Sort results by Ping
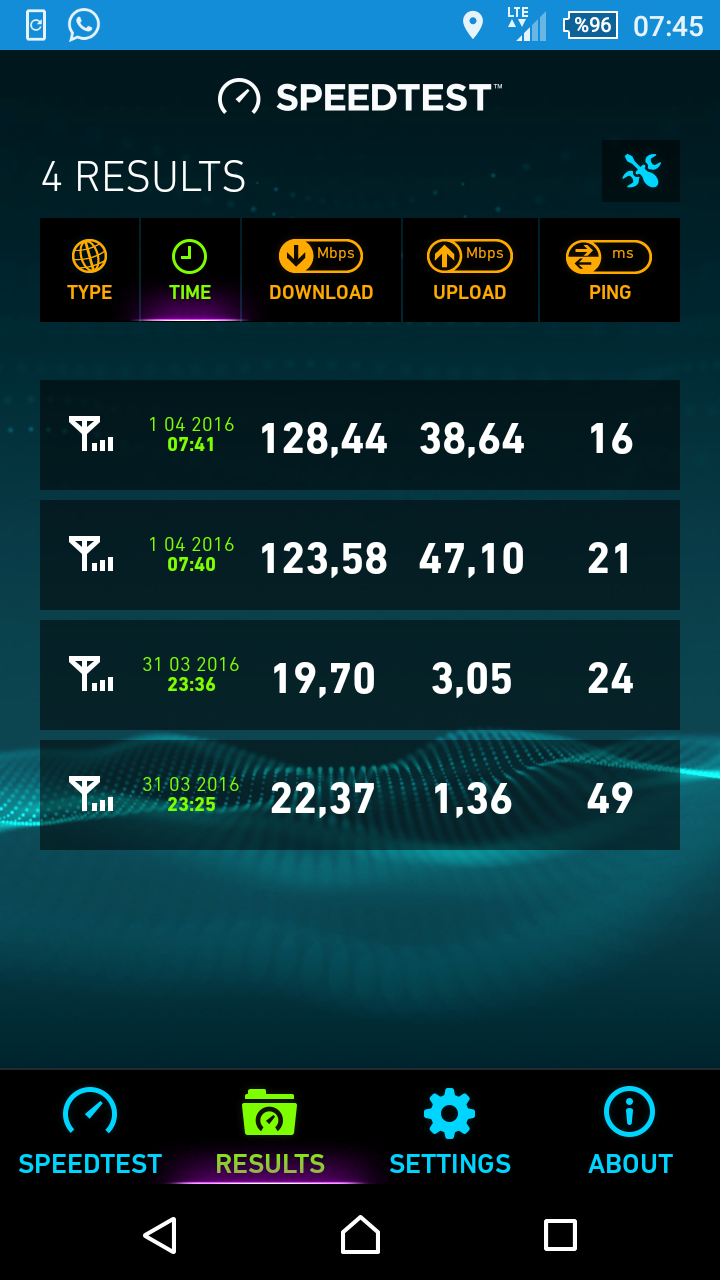This screenshot has width=720, height=1280. 610,270
